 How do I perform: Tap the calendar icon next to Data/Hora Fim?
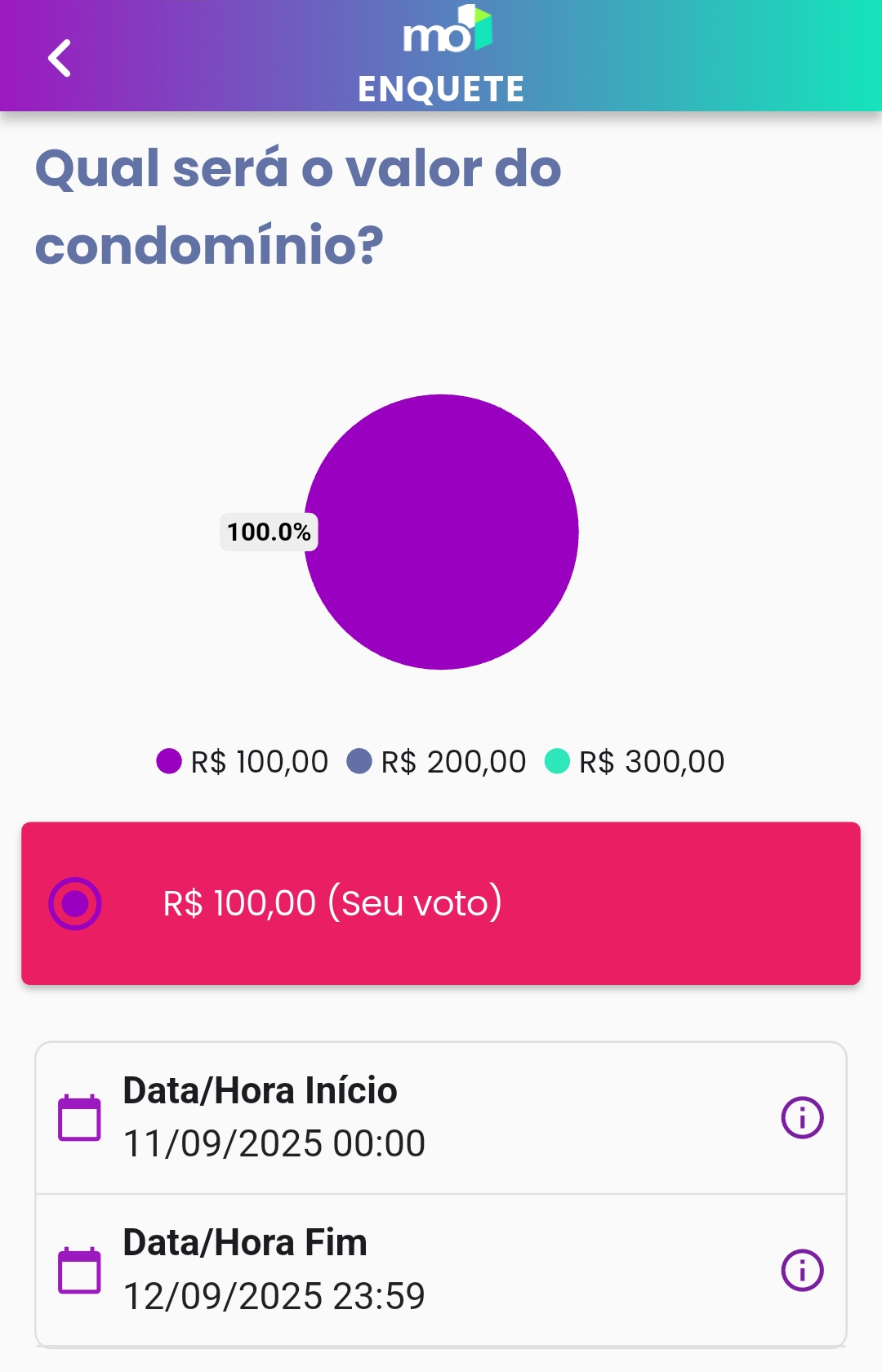78,1268
